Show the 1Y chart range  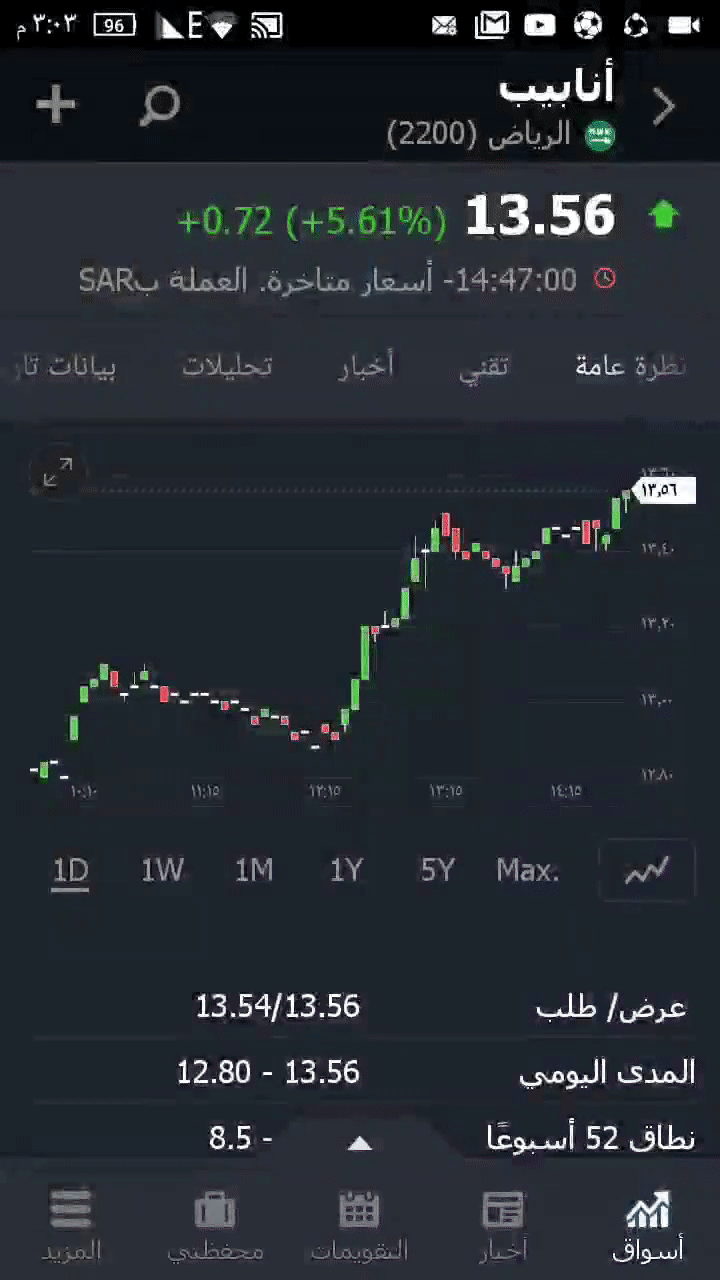tap(346, 871)
